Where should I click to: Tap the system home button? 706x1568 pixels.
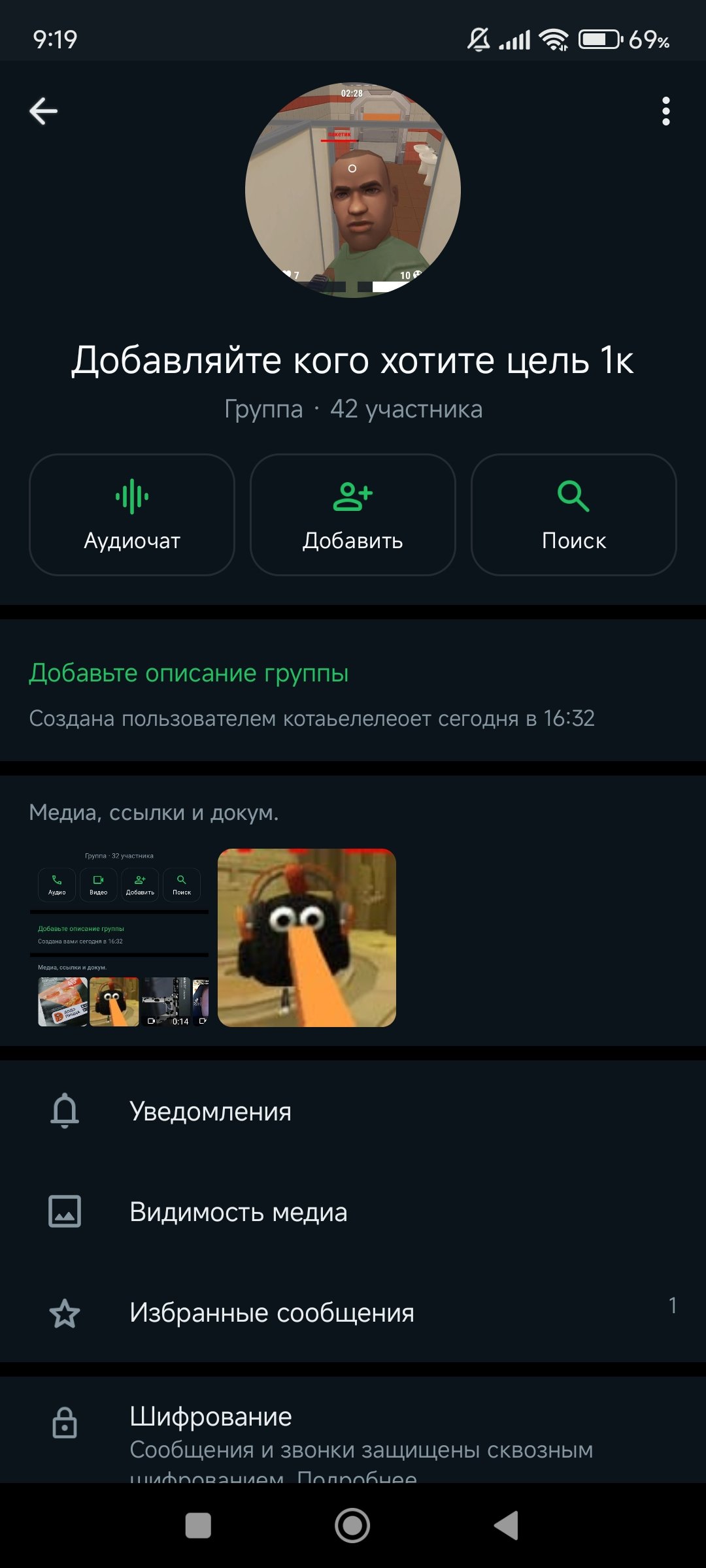point(352,1526)
